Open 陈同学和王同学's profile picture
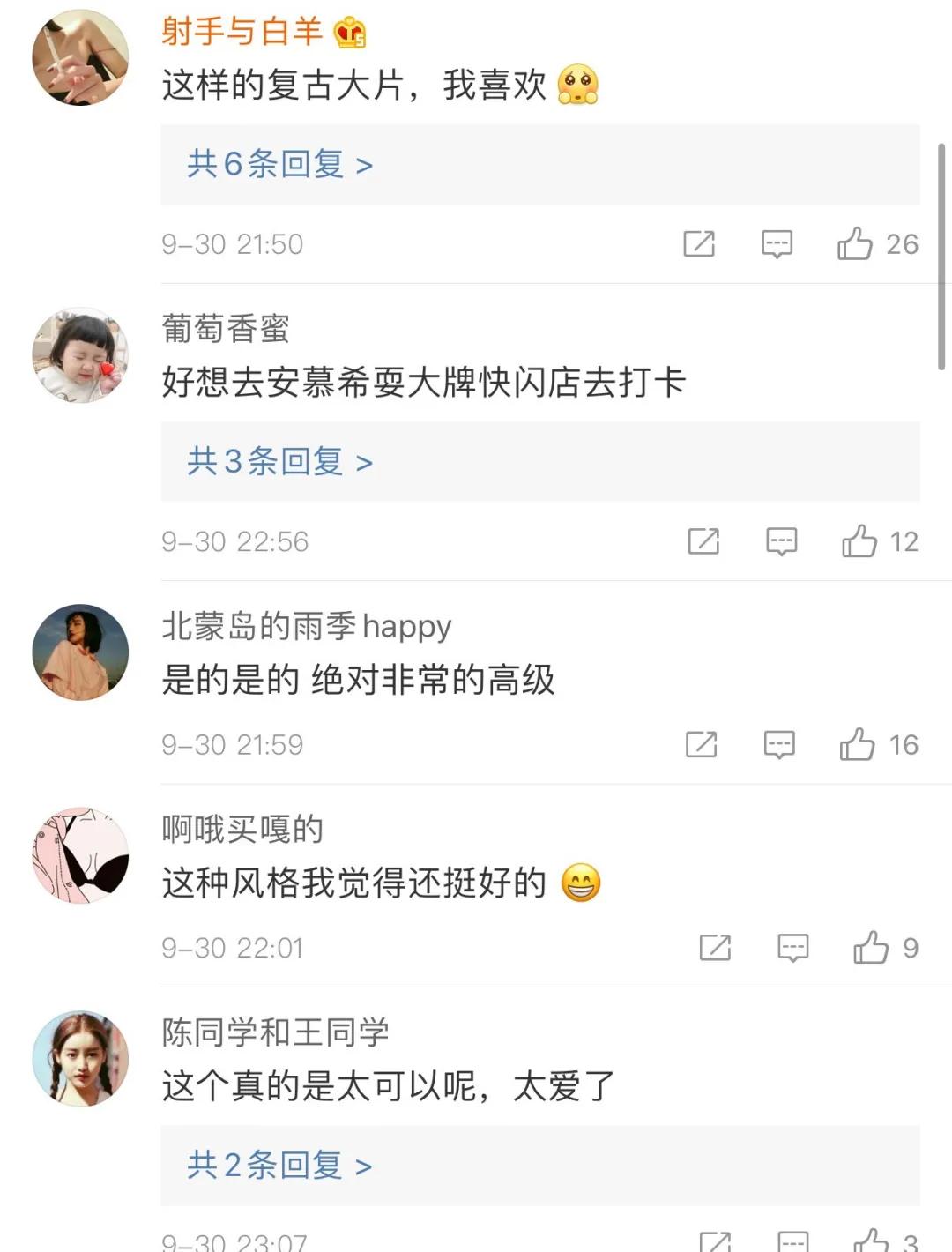The width and height of the screenshot is (952, 1252). [x=80, y=1058]
